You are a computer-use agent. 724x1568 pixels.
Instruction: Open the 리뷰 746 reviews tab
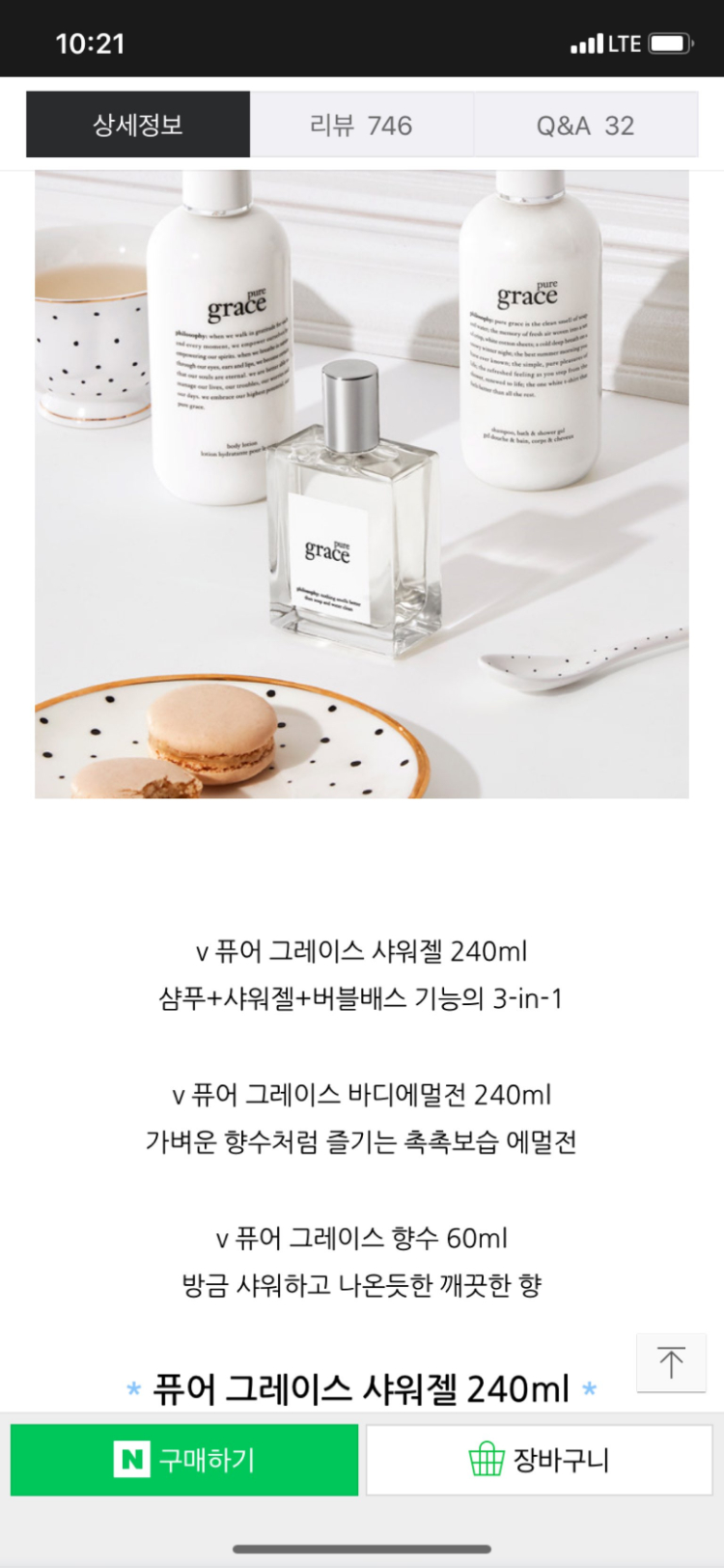361,126
